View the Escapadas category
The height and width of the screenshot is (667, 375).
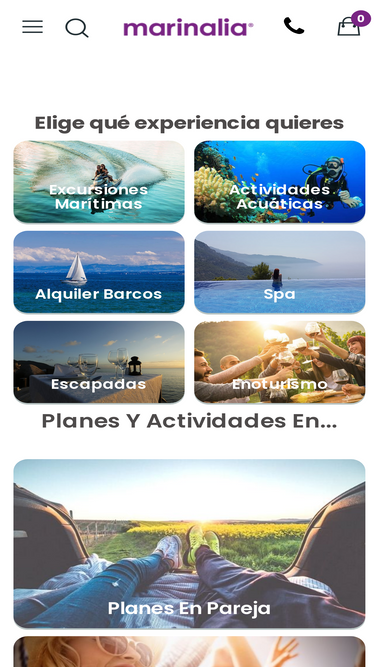click(x=99, y=362)
